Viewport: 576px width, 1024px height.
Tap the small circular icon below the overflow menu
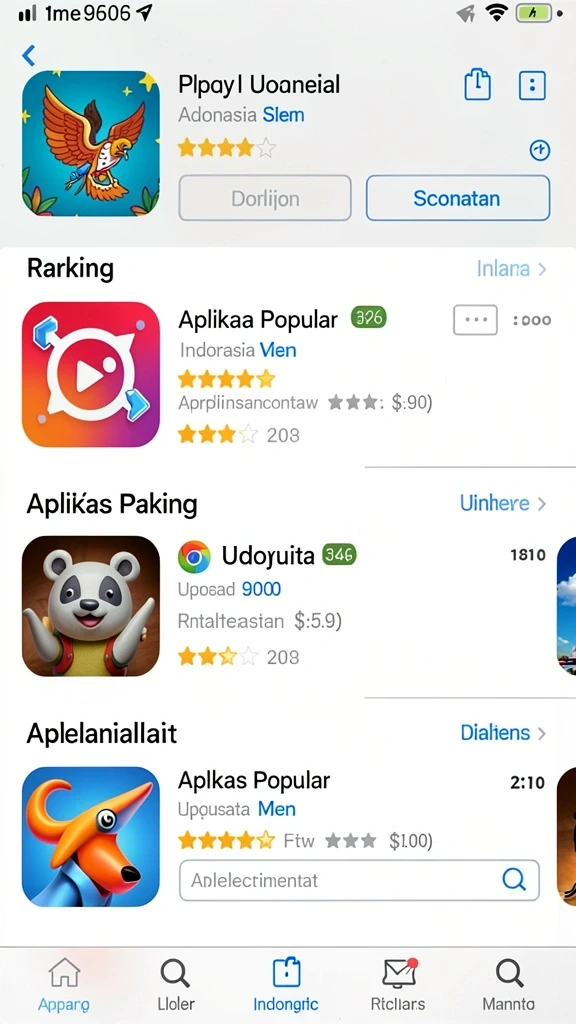pos(539,151)
